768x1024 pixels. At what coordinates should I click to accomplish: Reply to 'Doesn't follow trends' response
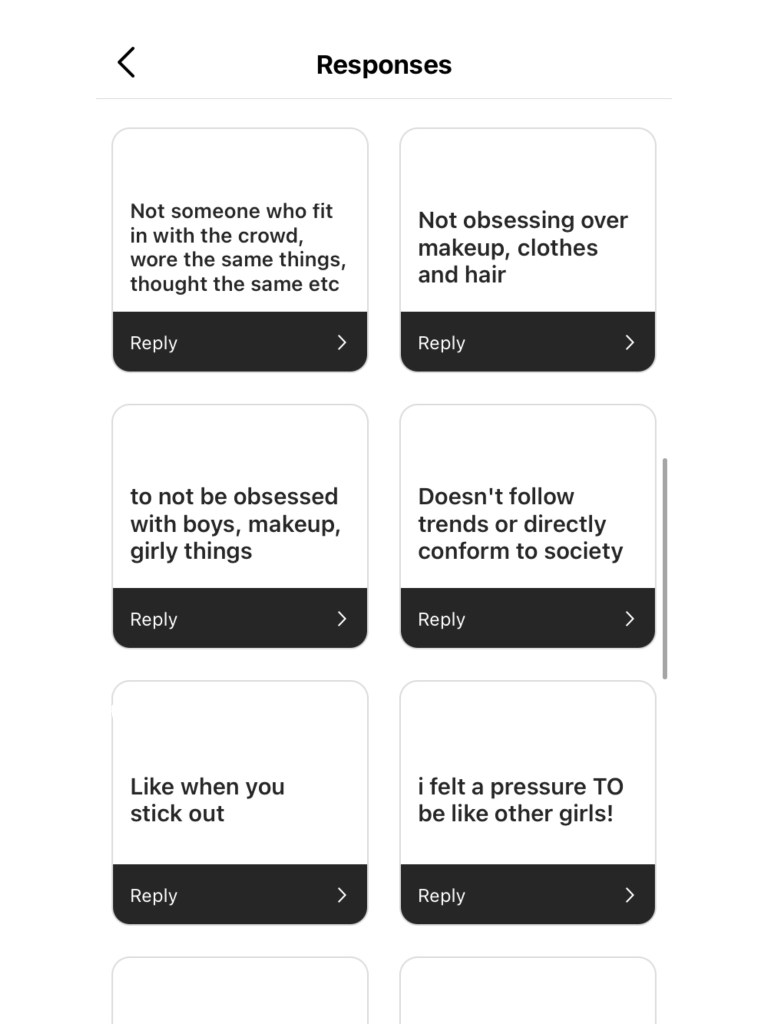[x=527, y=619]
